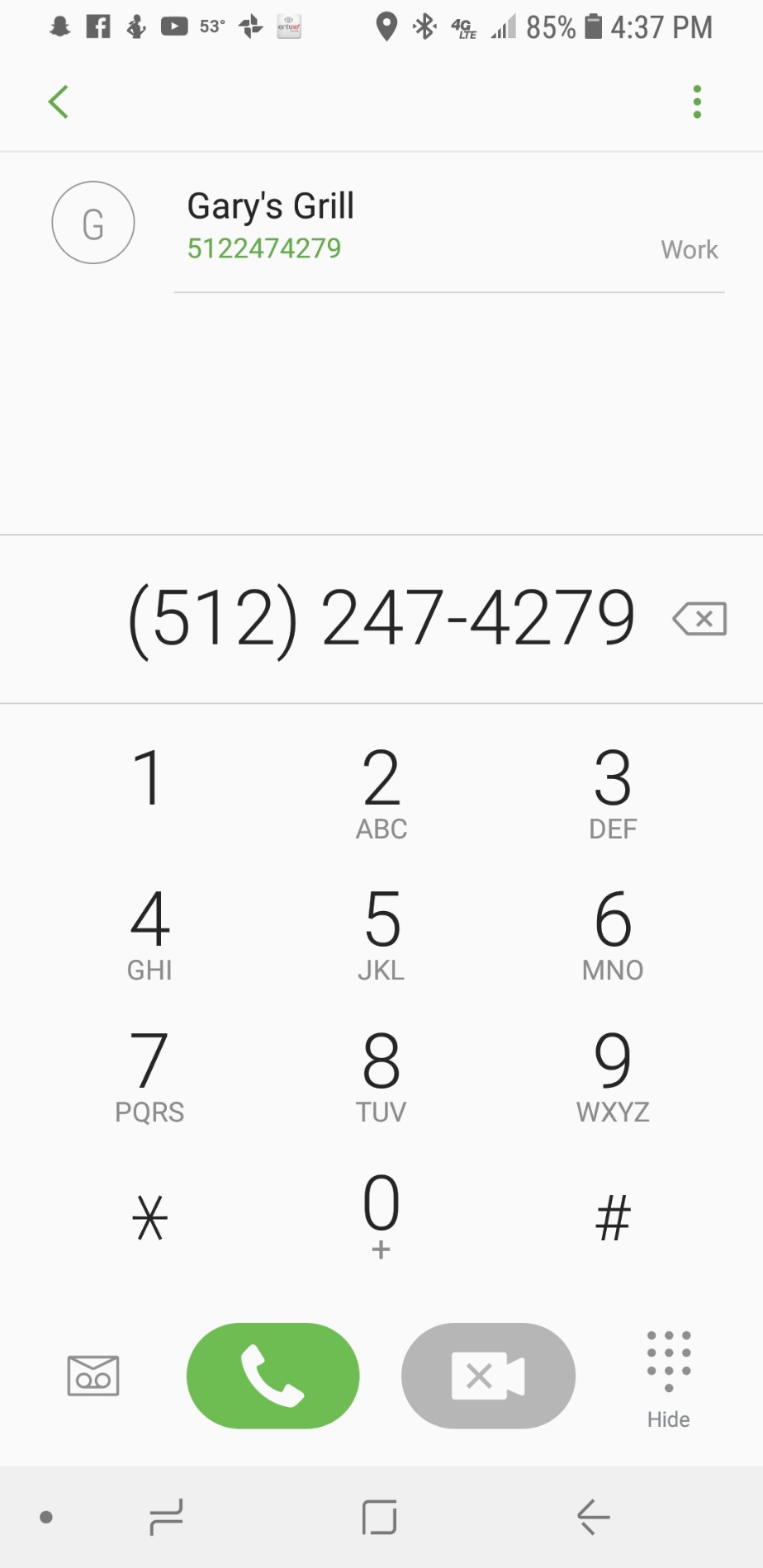Go back using the green arrow
763x1568 pixels.
58,102
